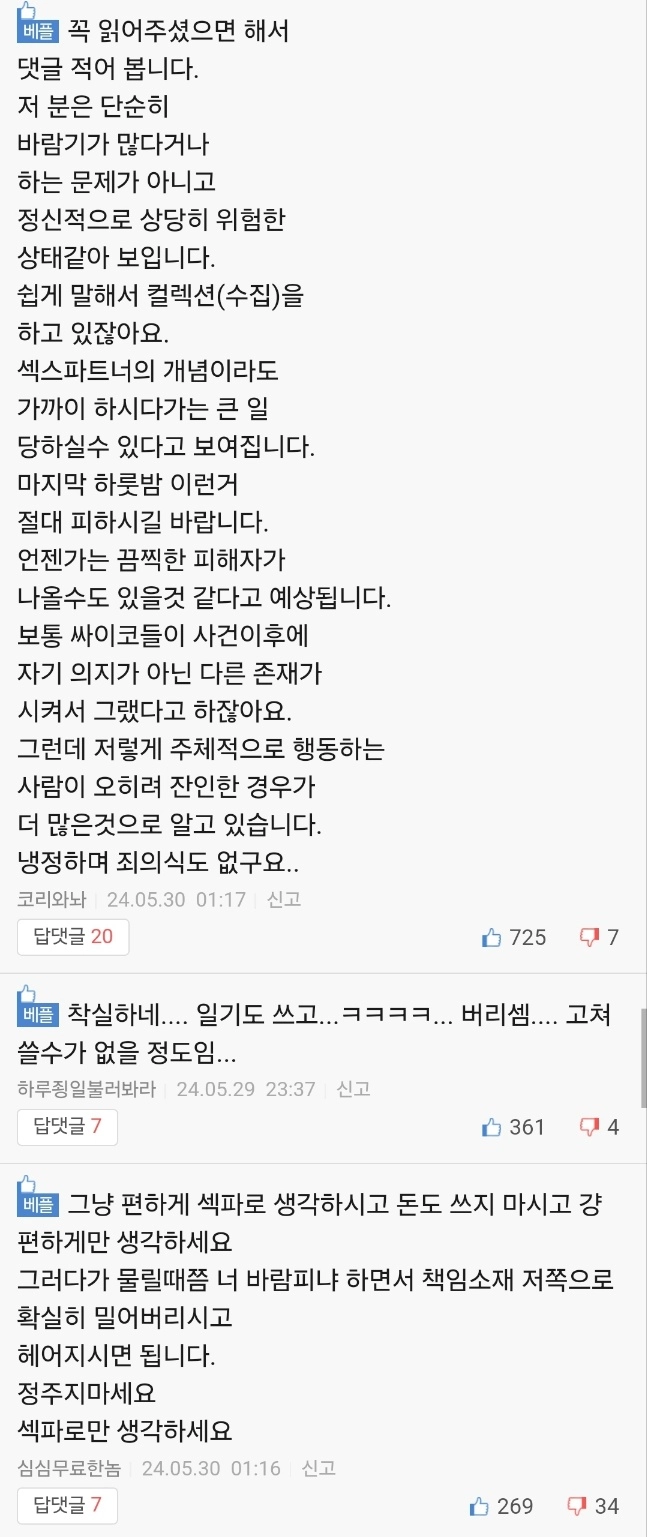The height and width of the screenshot is (1537, 647).
Task: Open the 7 replies under 심심무료한놈's comment
Action: tap(67, 1505)
